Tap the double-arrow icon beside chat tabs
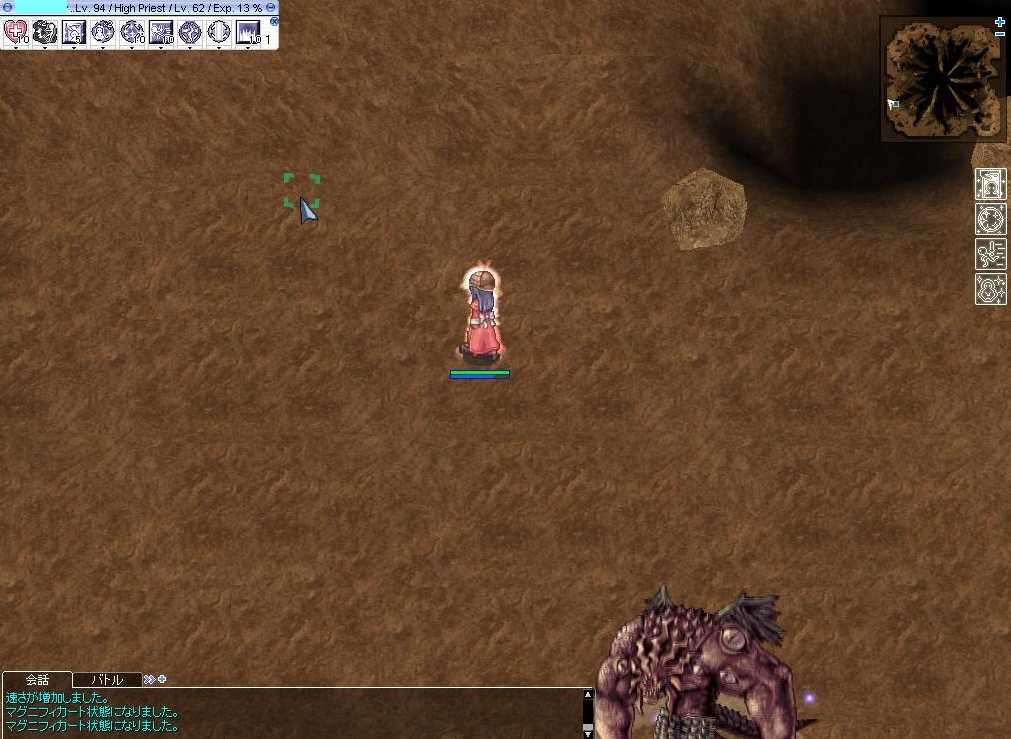The height and width of the screenshot is (739, 1011). 149,679
